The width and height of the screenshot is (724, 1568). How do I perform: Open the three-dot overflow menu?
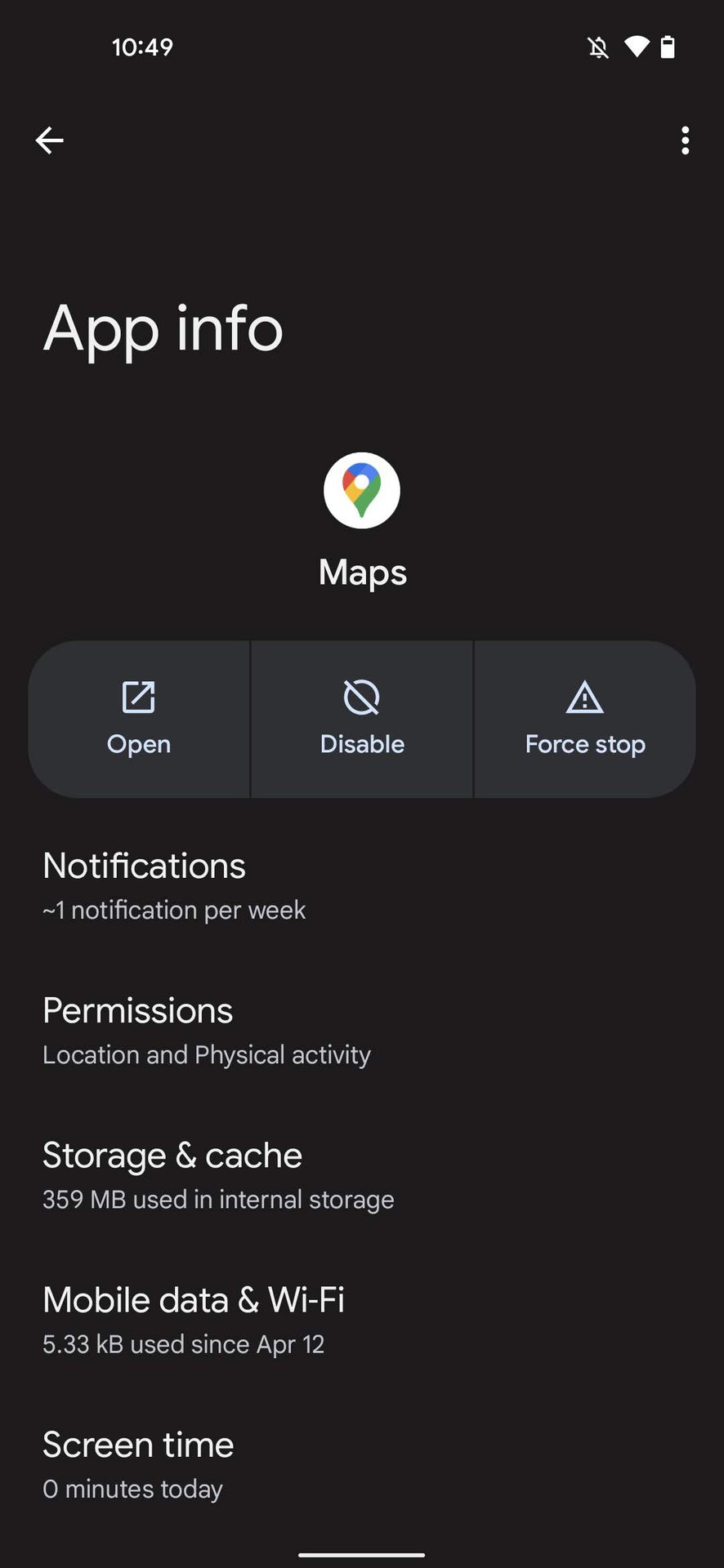click(x=685, y=140)
